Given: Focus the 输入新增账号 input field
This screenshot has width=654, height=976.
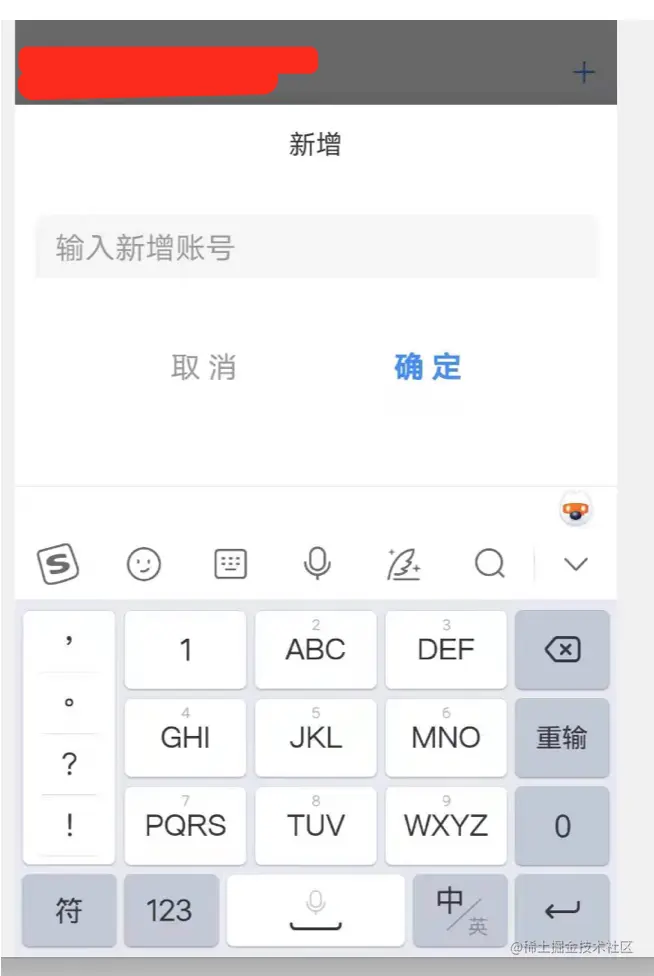Looking at the screenshot, I should 316,247.
